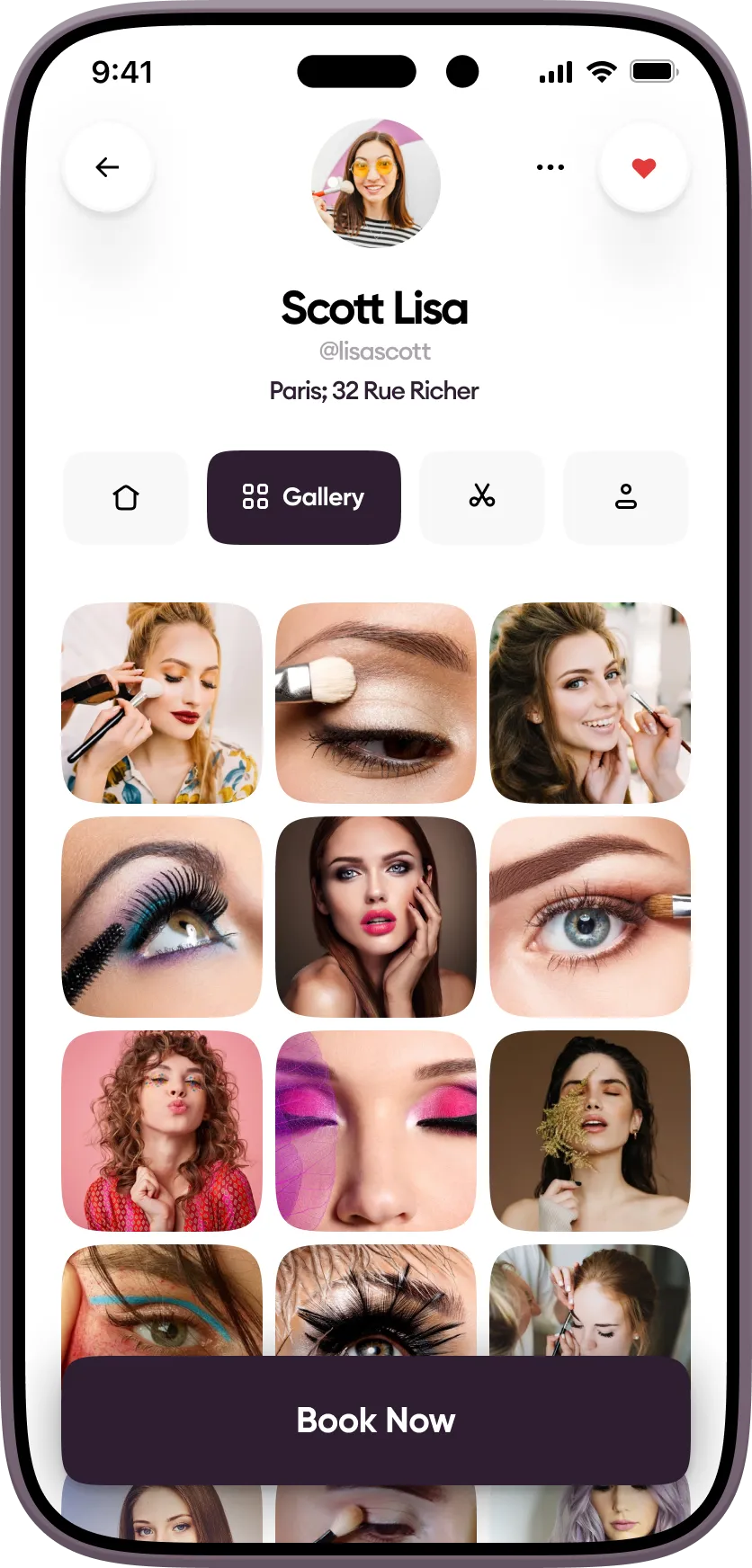Open the three-dot overflow menu

(550, 167)
